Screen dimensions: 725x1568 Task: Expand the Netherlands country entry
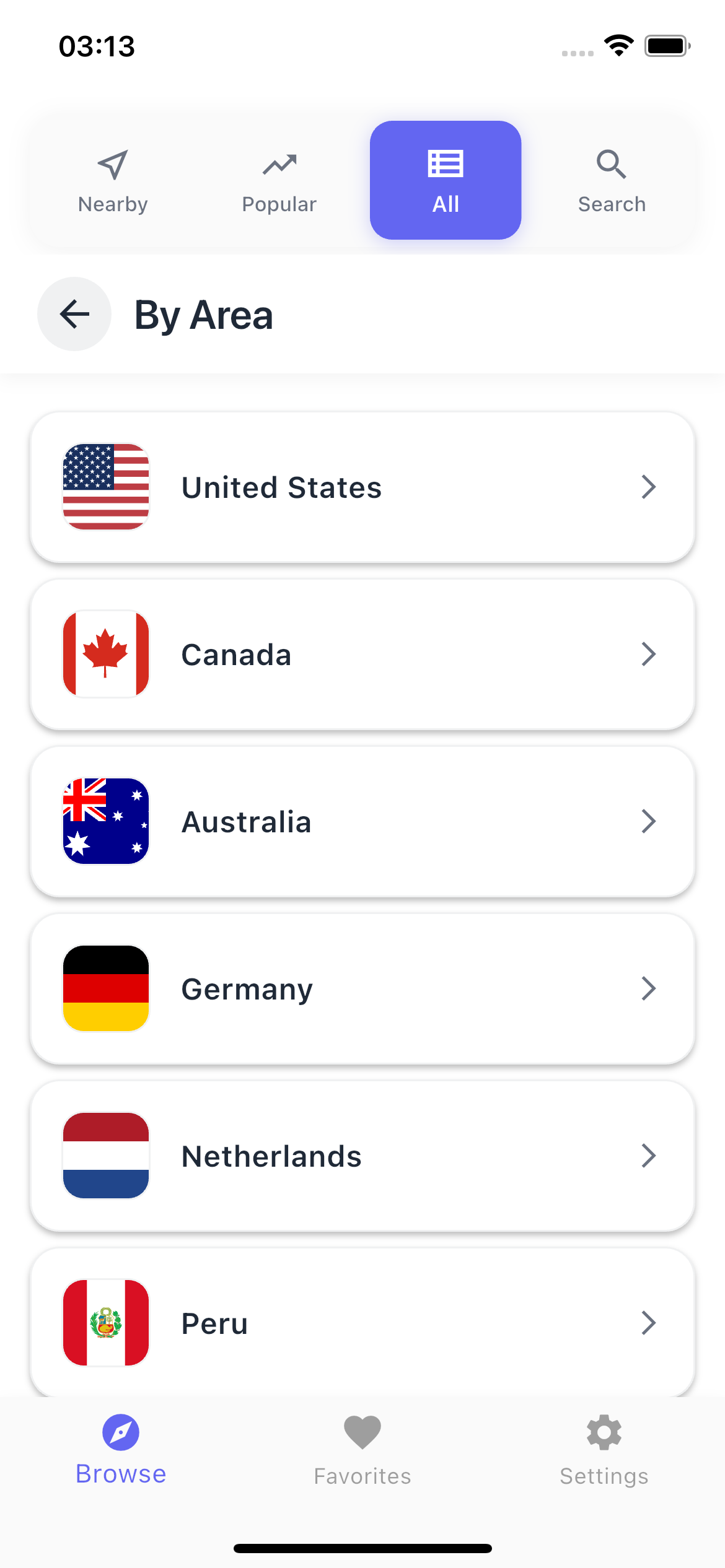coord(362,1156)
